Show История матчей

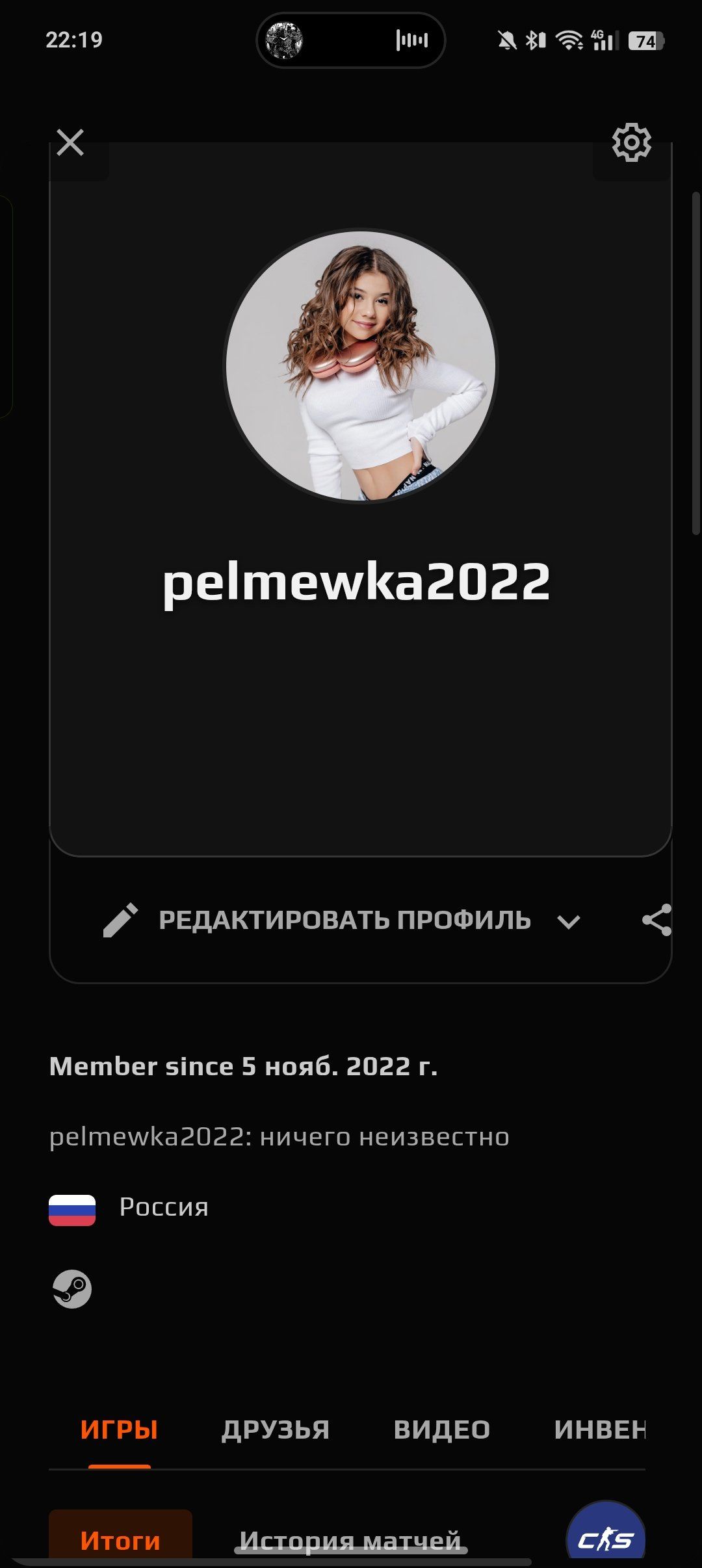click(x=350, y=1539)
